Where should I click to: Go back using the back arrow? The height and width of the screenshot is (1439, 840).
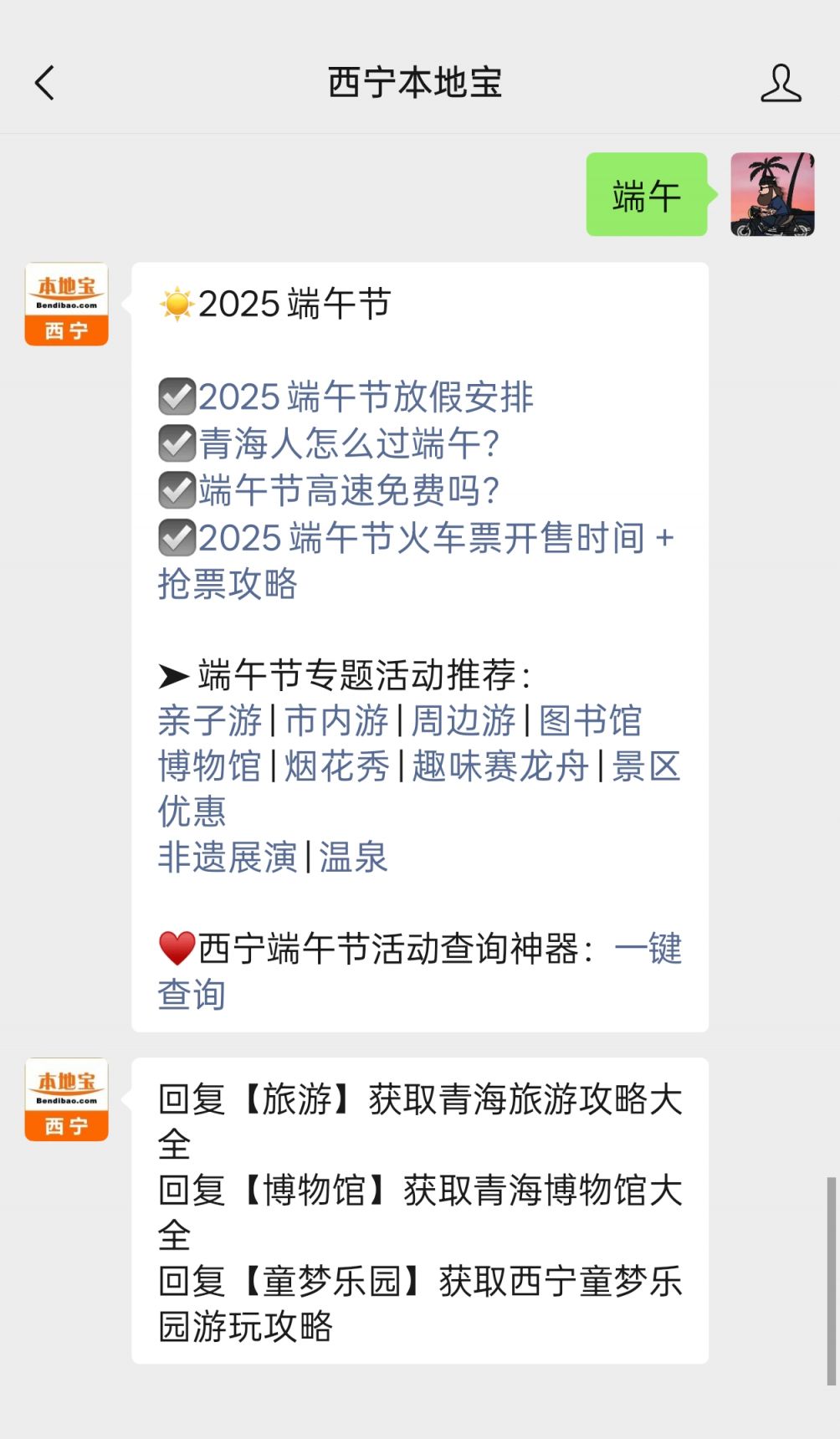click(45, 83)
